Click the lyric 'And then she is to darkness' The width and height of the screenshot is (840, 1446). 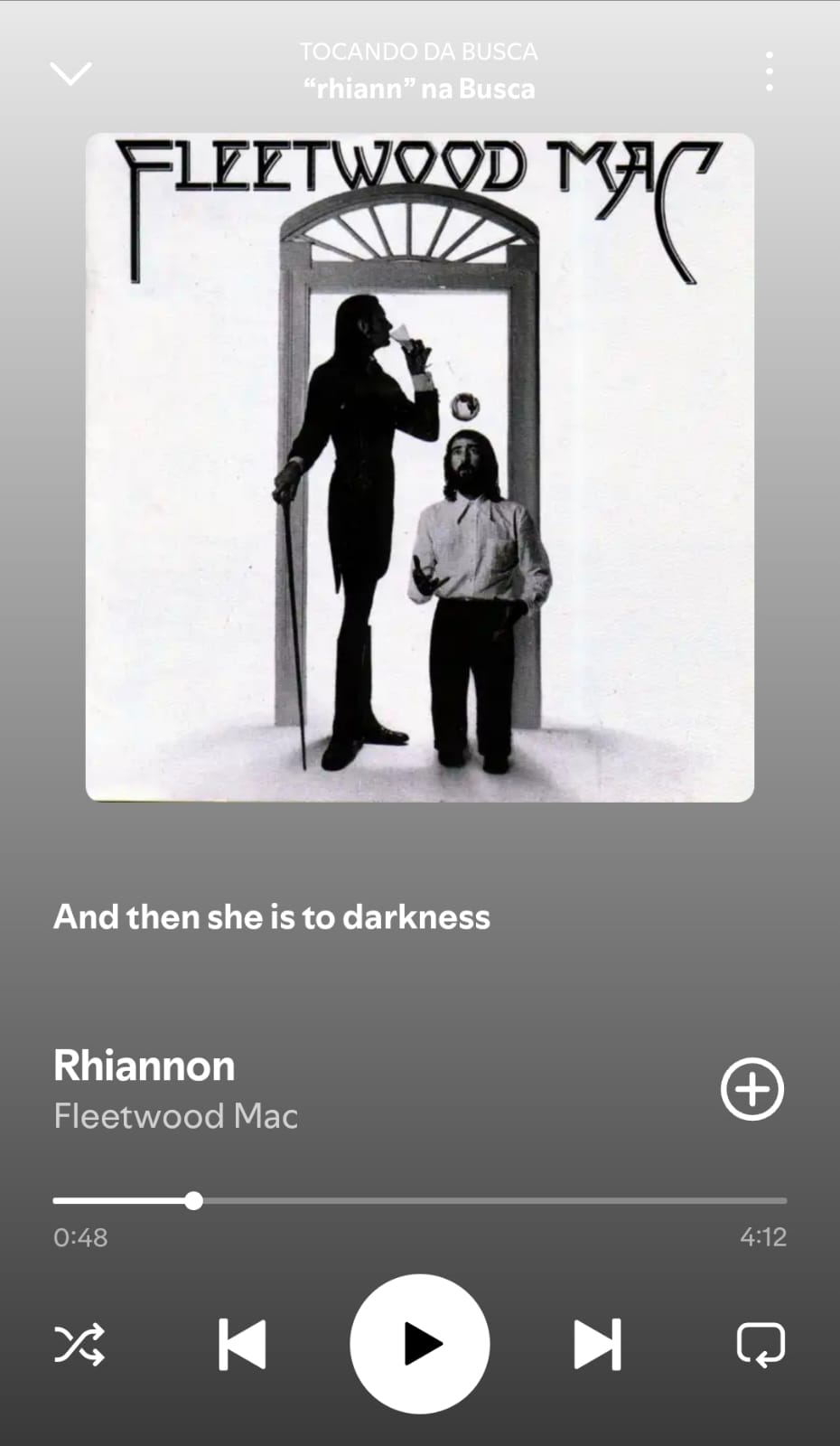[x=272, y=917]
